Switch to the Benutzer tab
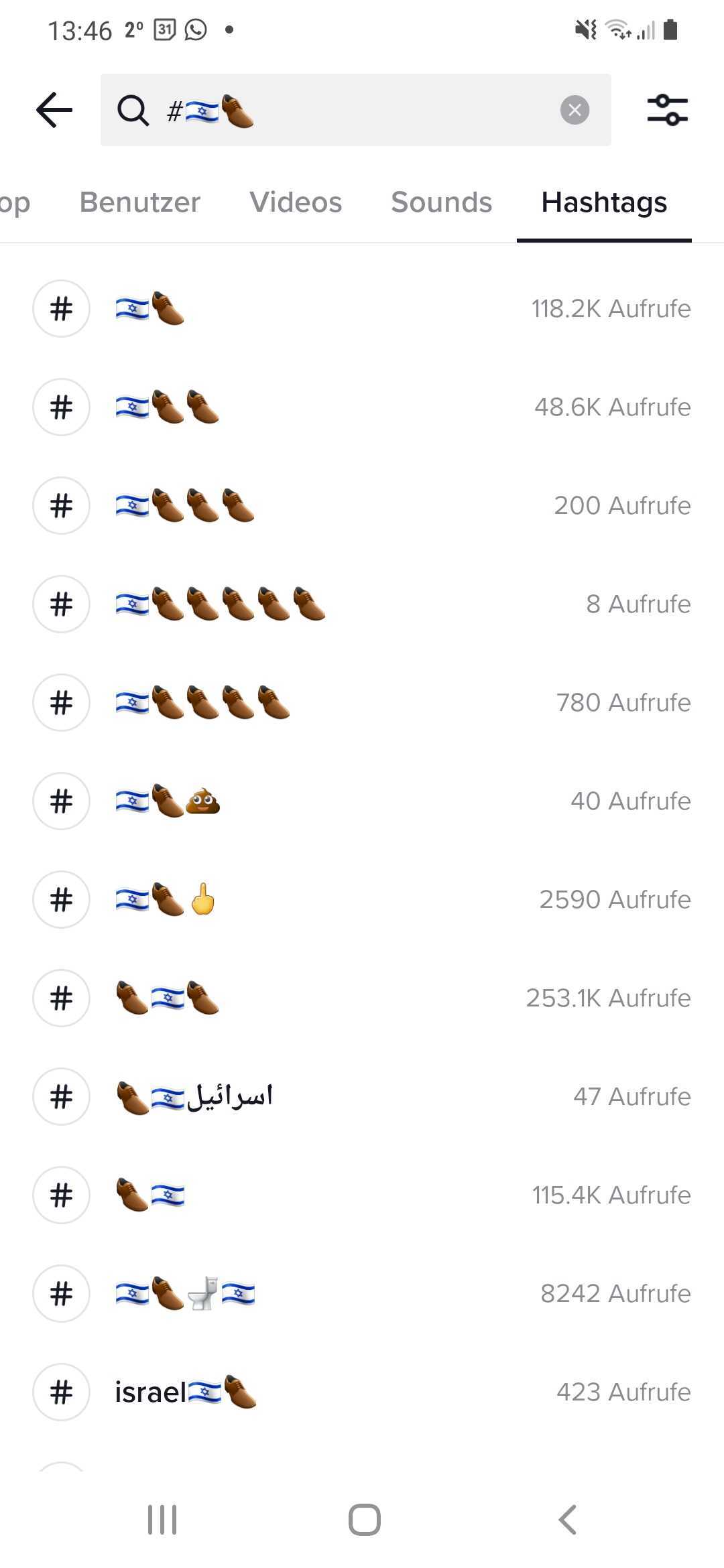Viewport: 724px width, 1568px height. pyautogui.click(x=139, y=202)
